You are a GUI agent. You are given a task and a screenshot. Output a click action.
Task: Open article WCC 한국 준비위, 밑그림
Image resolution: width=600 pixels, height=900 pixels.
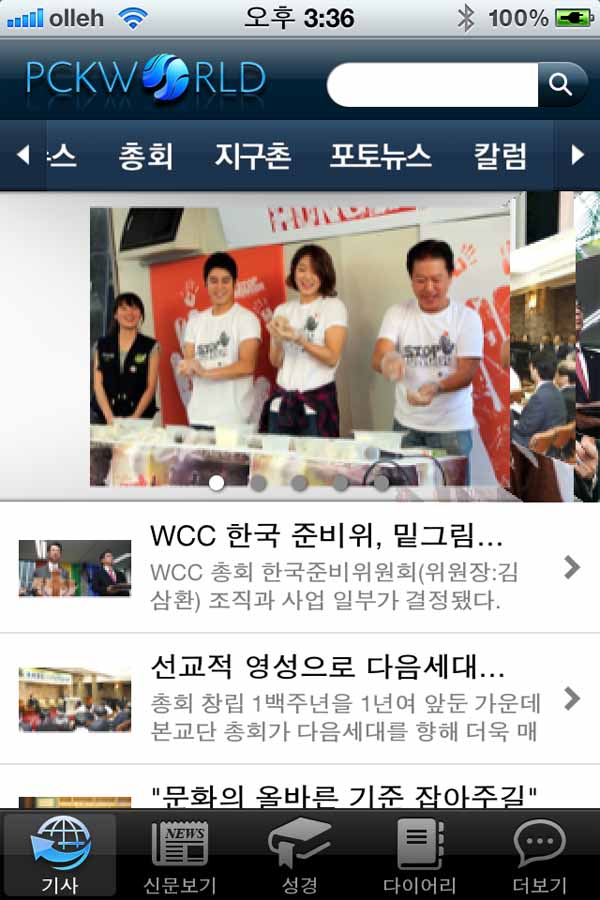300,567
